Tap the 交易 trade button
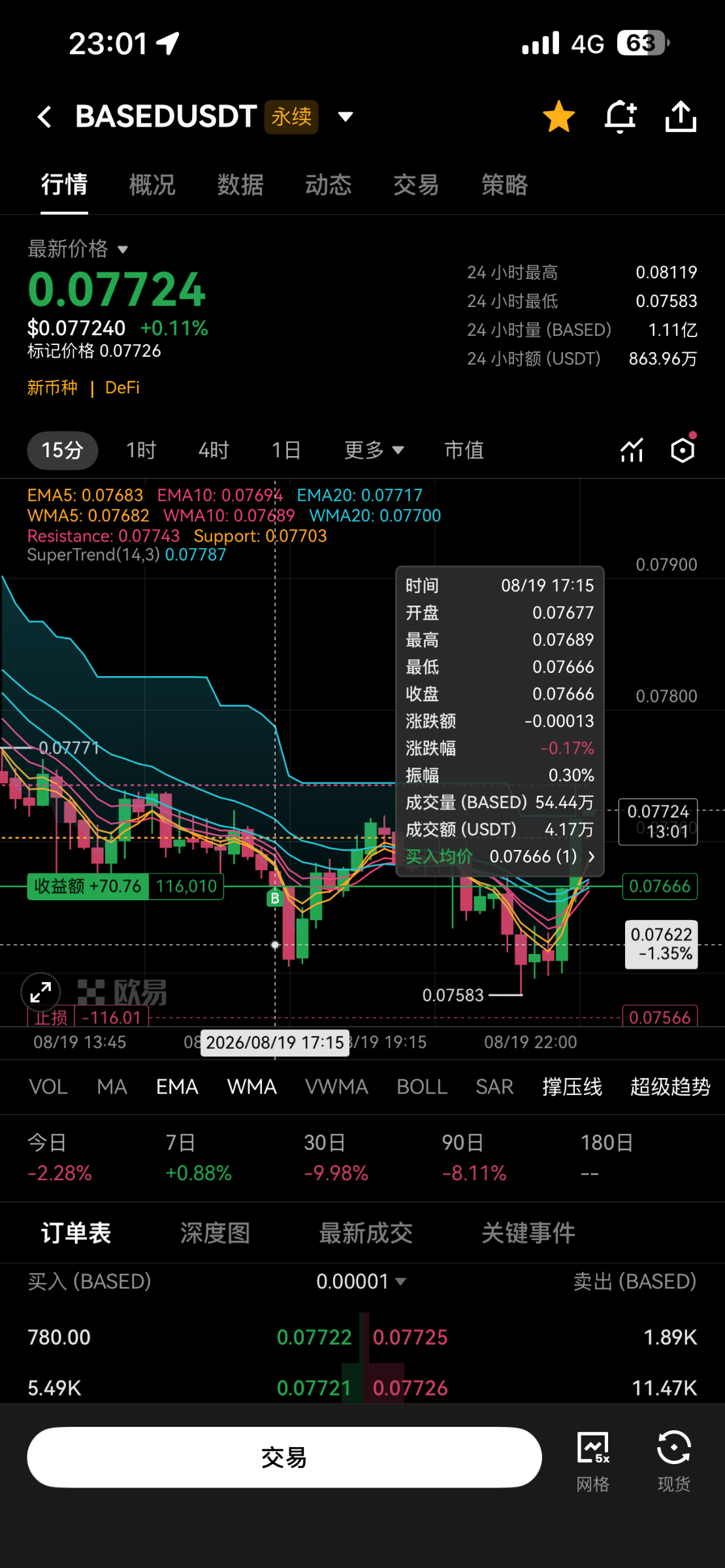 click(284, 1458)
